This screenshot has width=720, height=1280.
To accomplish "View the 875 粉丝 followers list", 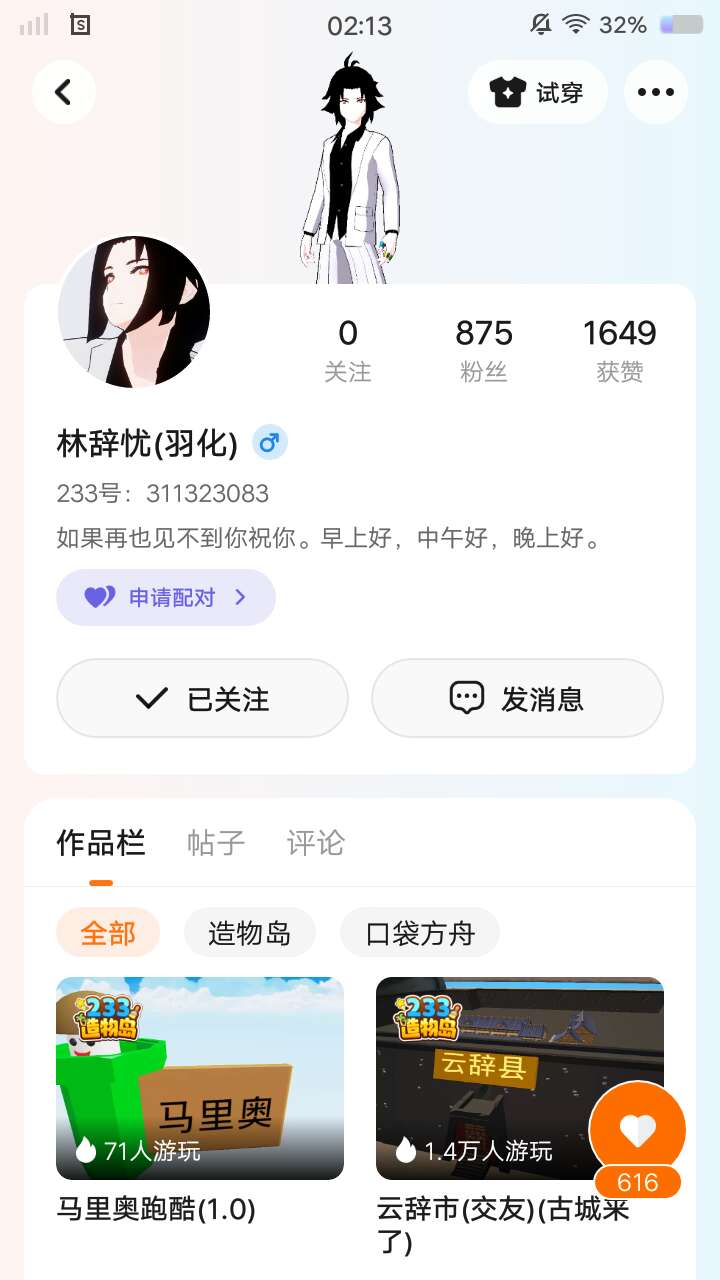I will pos(484,350).
